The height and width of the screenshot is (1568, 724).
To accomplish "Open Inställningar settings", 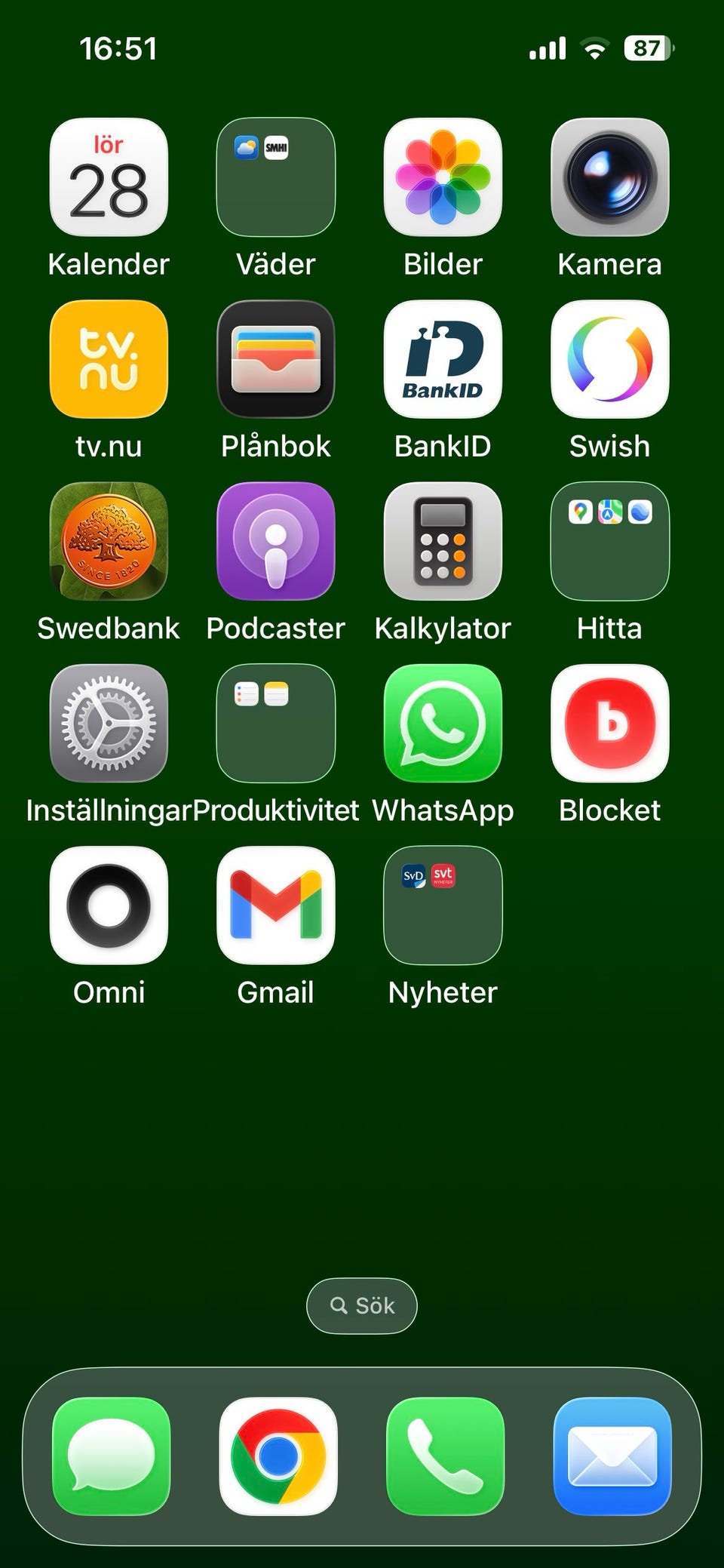I will point(109,723).
